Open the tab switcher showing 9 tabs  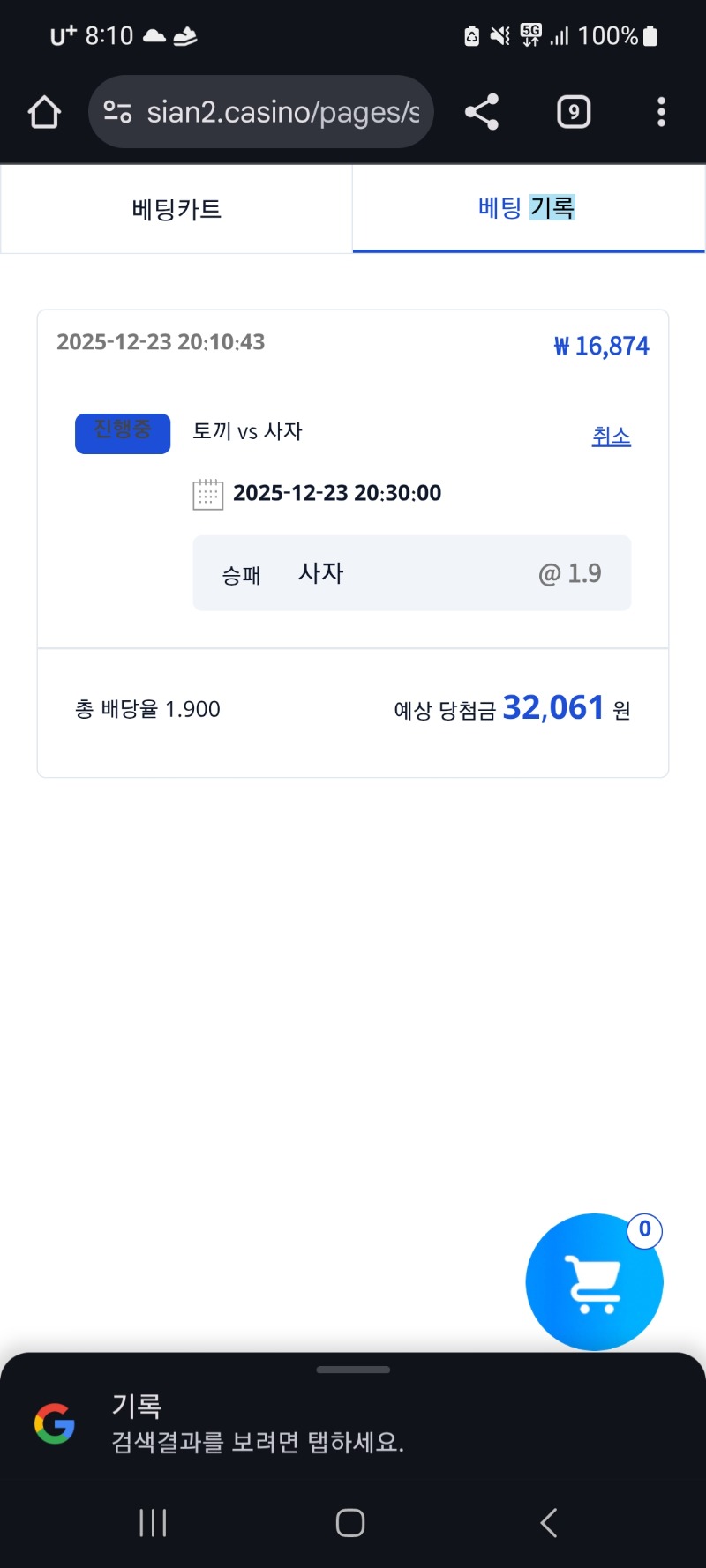click(574, 112)
